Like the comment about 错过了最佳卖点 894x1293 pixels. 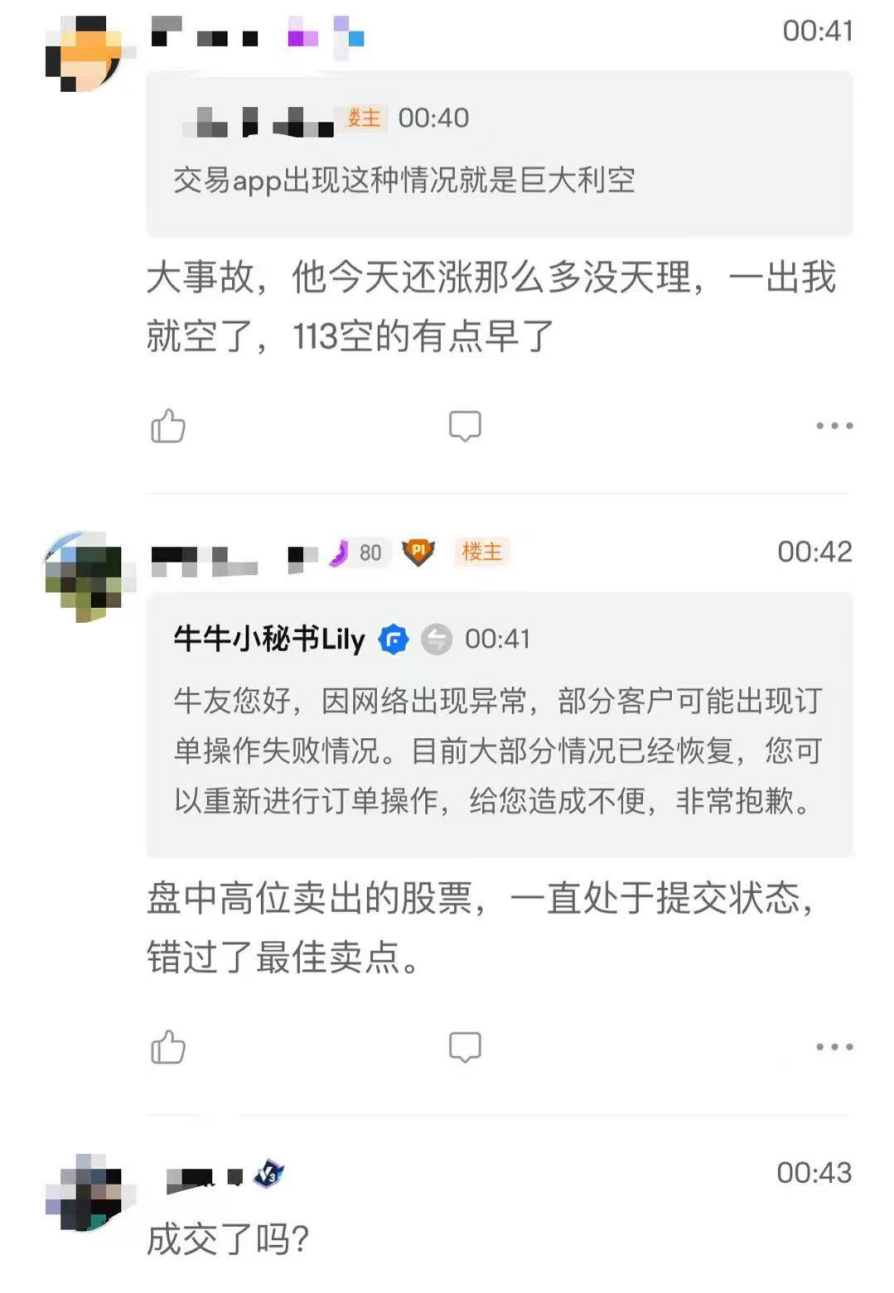(168, 1047)
